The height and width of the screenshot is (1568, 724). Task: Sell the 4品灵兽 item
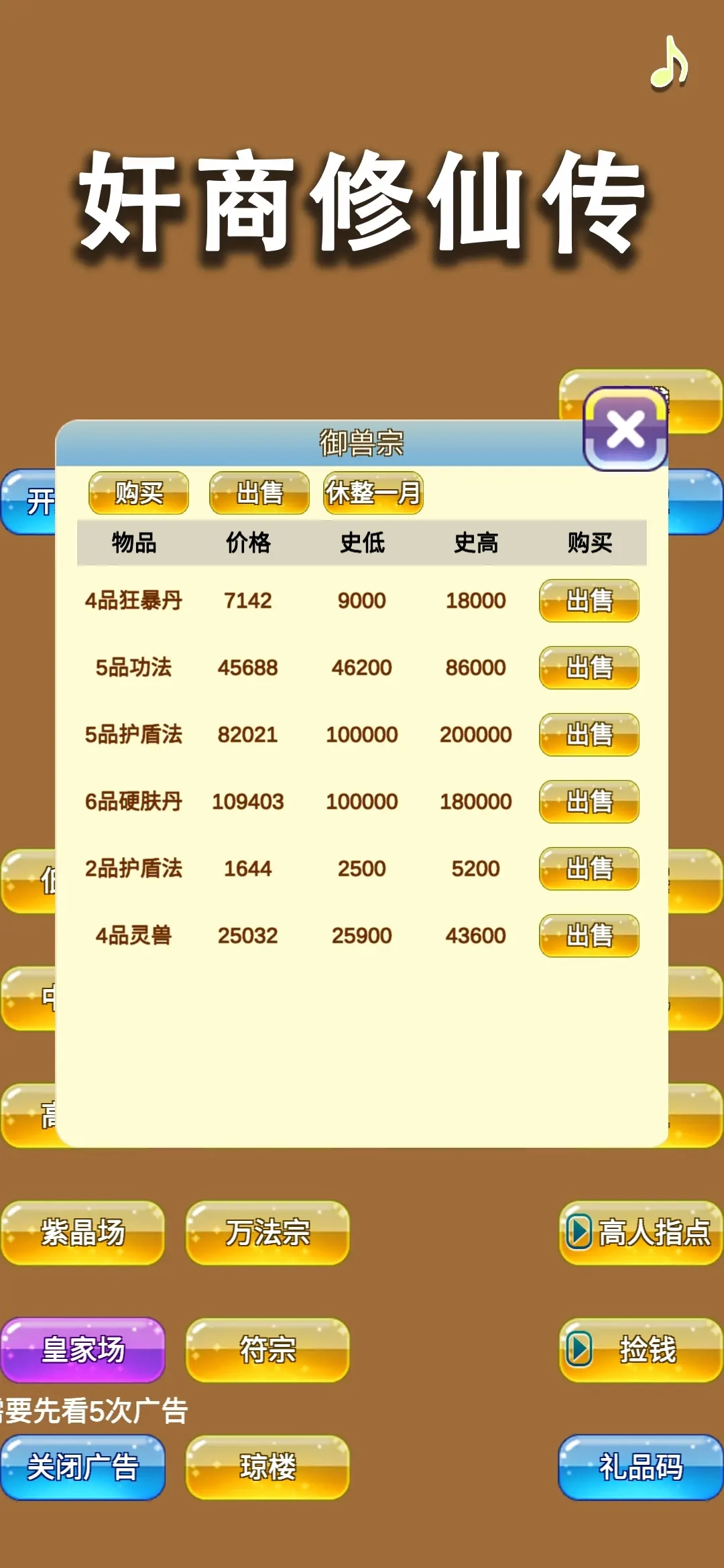point(589,935)
